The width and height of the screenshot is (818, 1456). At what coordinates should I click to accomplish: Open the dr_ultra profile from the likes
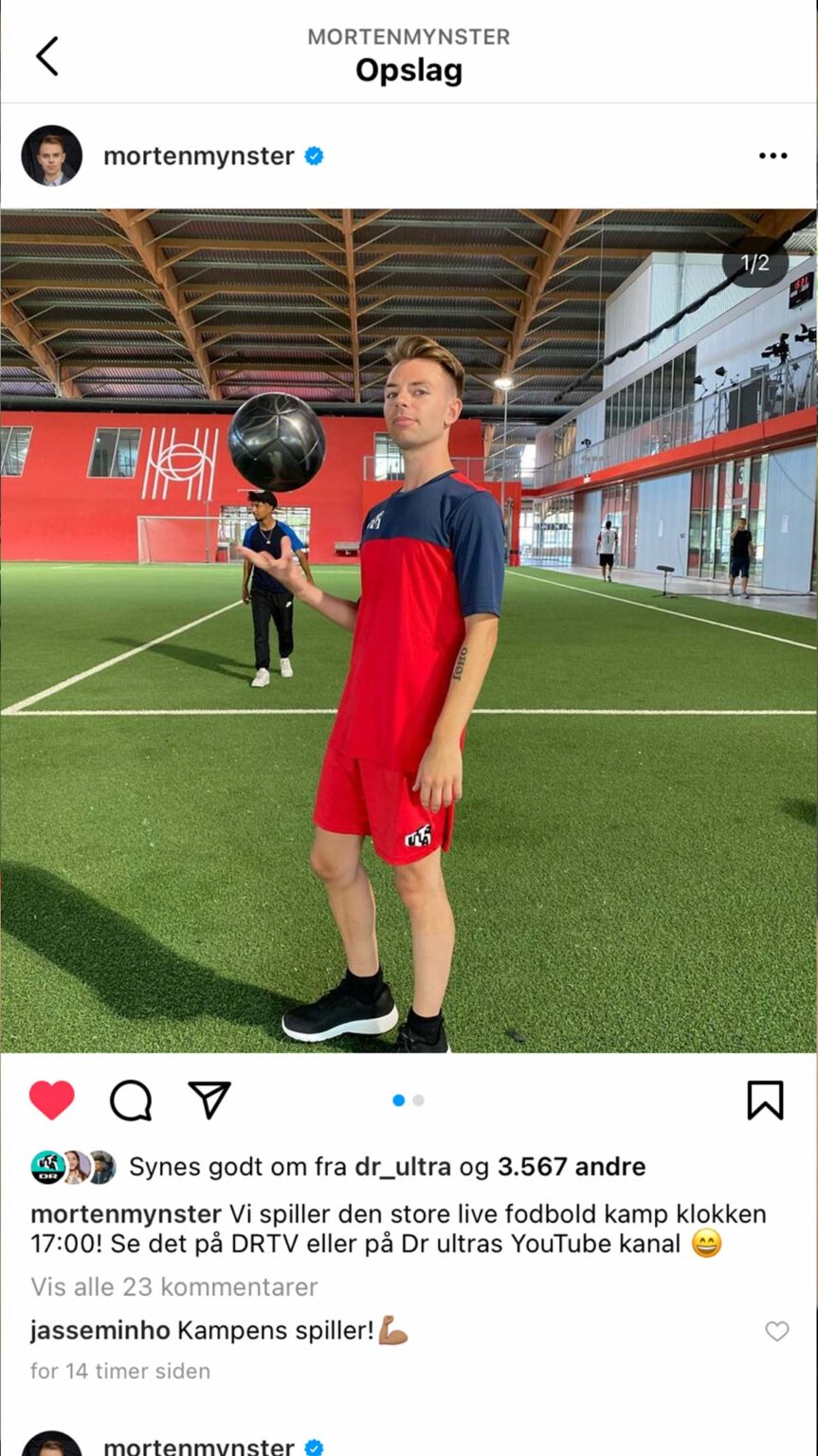[402, 1167]
